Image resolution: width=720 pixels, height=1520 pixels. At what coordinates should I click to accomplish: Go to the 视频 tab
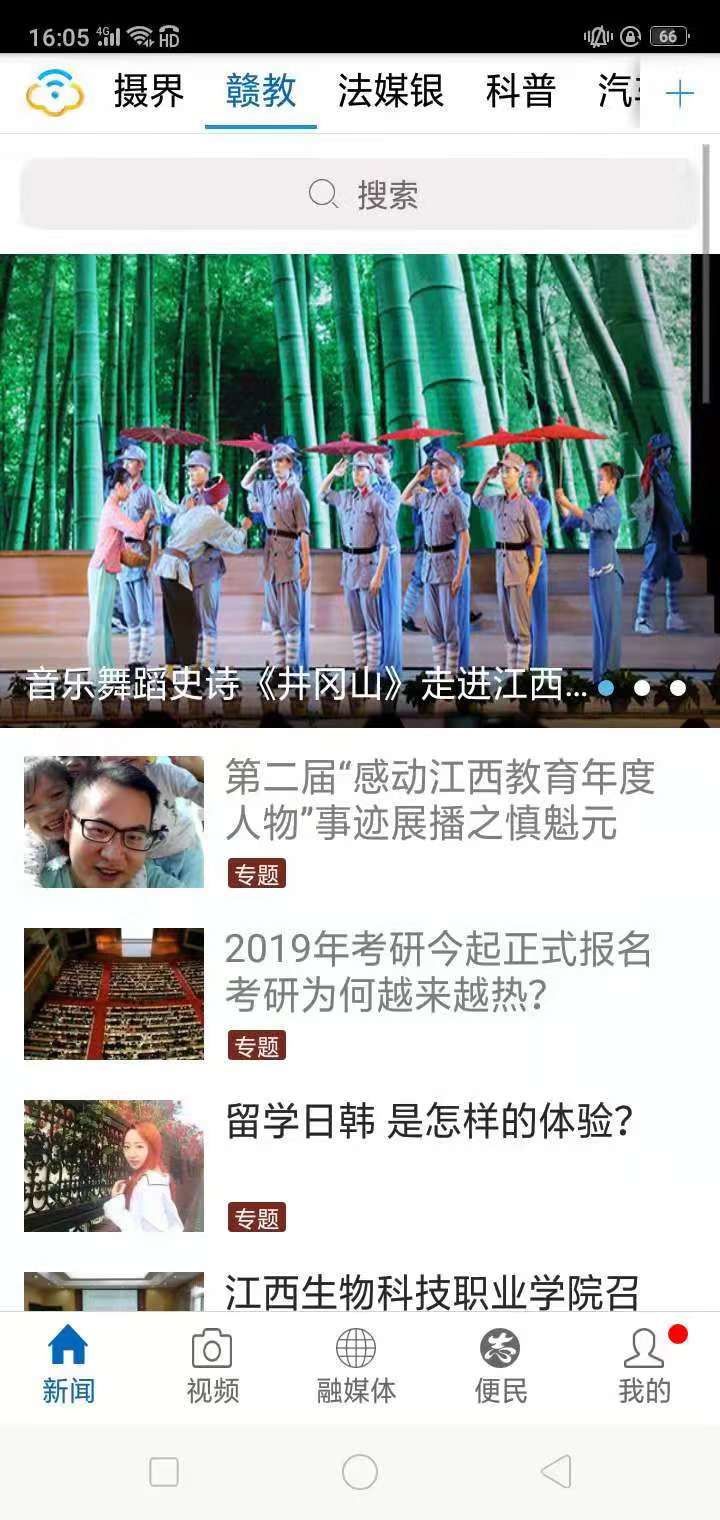point(212,1366)
